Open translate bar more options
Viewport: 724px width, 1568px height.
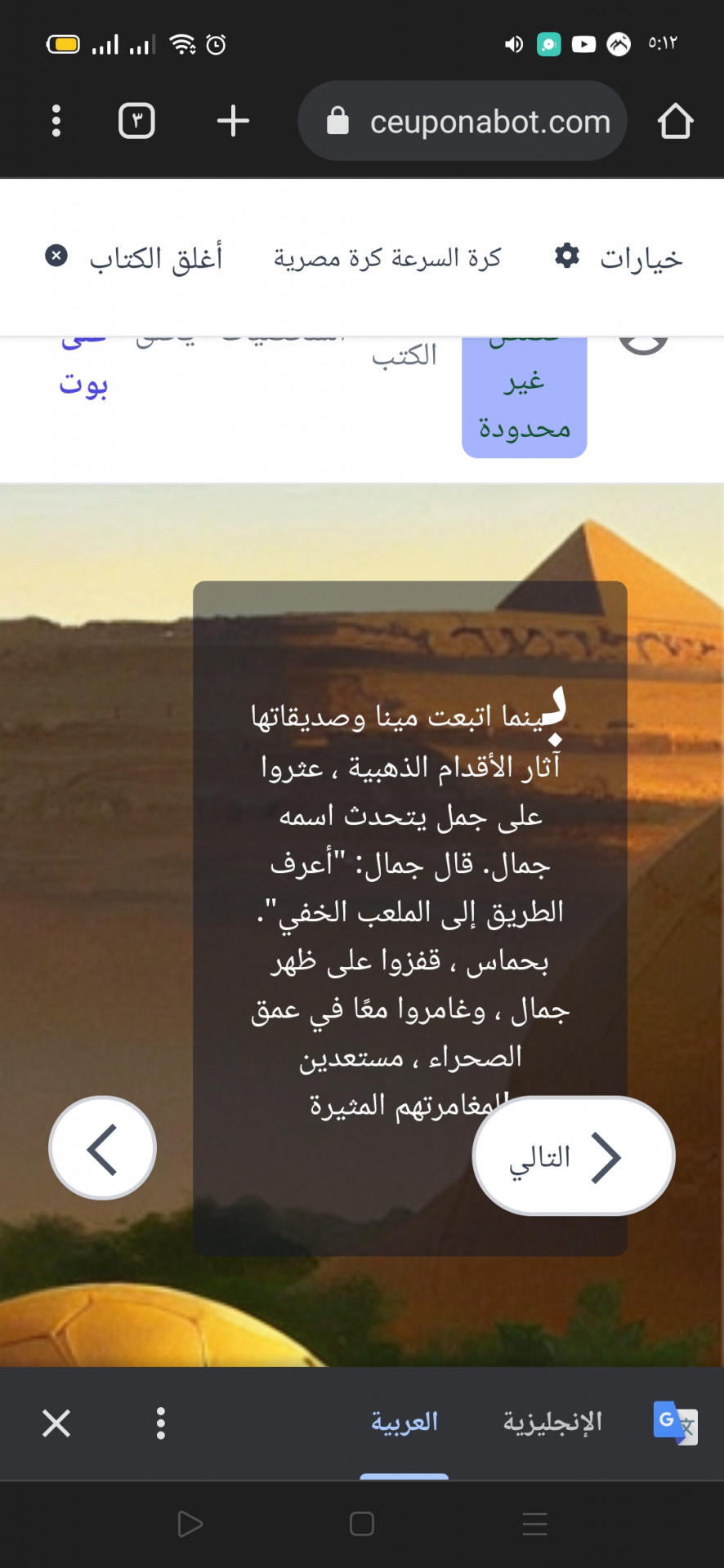tap(161, 1423)
